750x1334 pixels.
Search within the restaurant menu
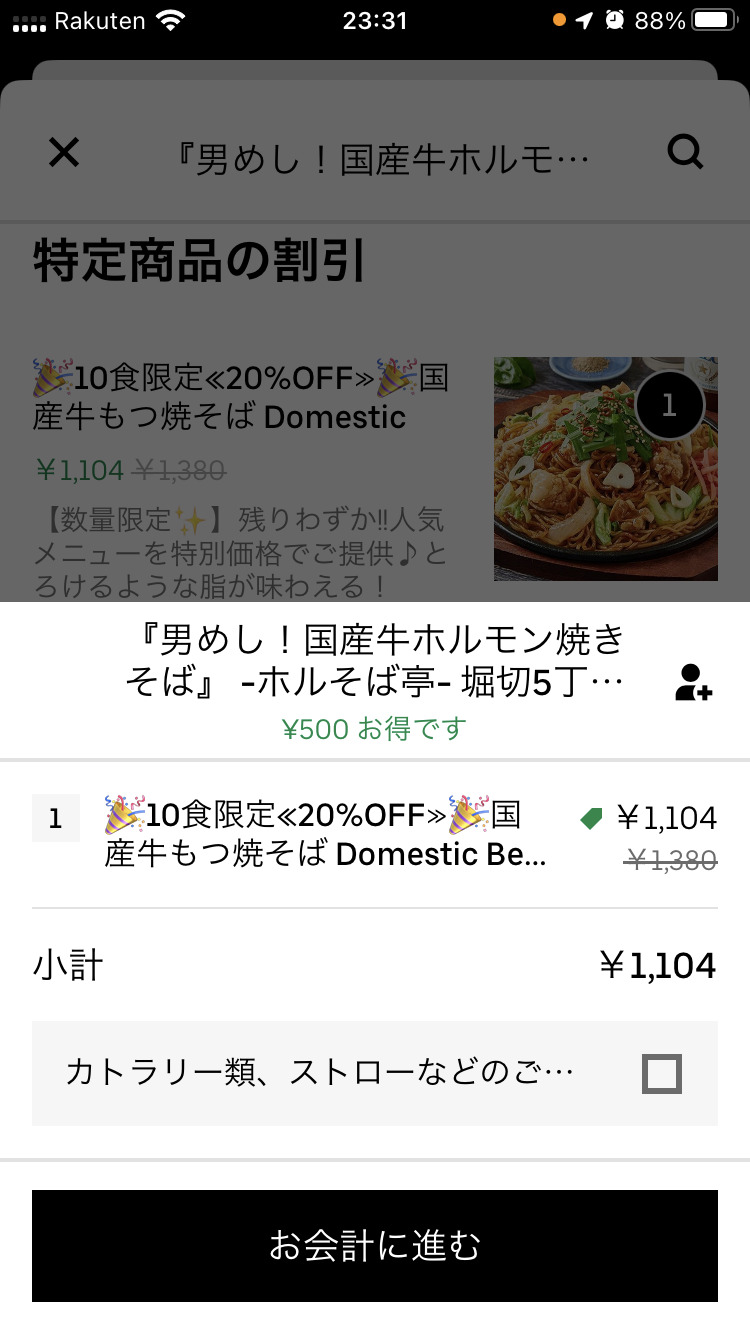tap(686, 153)
